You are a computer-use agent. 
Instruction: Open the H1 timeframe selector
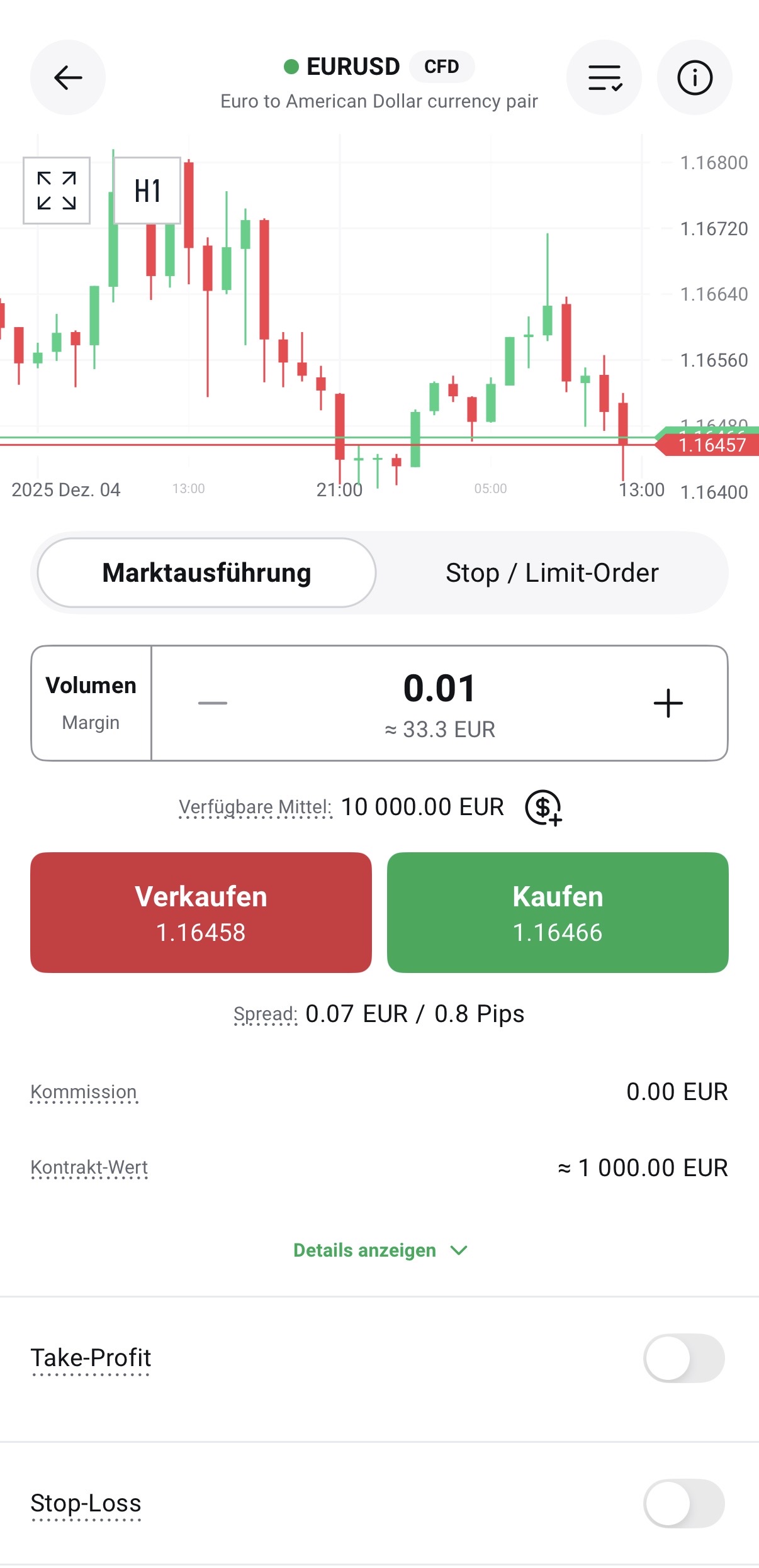(147, 190)
